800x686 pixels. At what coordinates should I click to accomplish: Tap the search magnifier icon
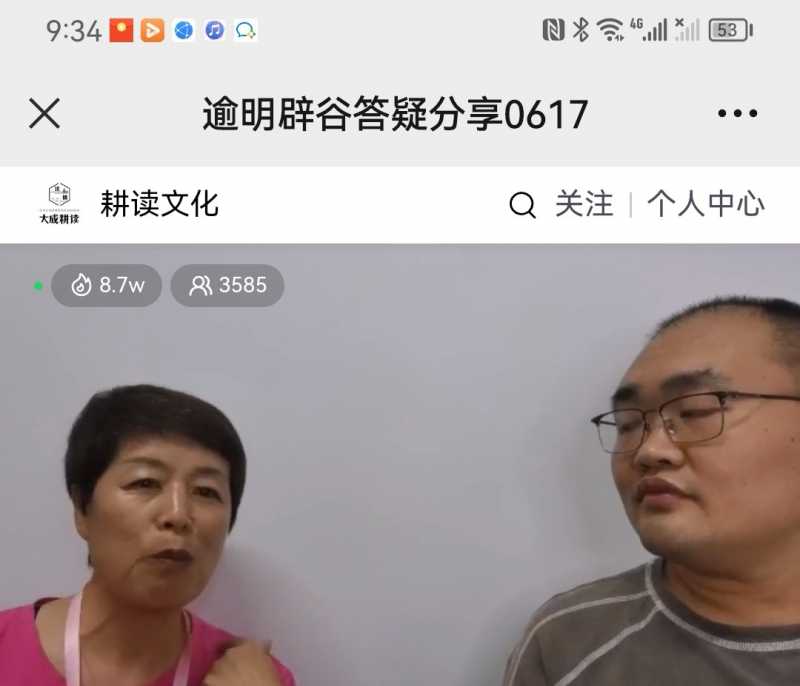tap(522, 205)
